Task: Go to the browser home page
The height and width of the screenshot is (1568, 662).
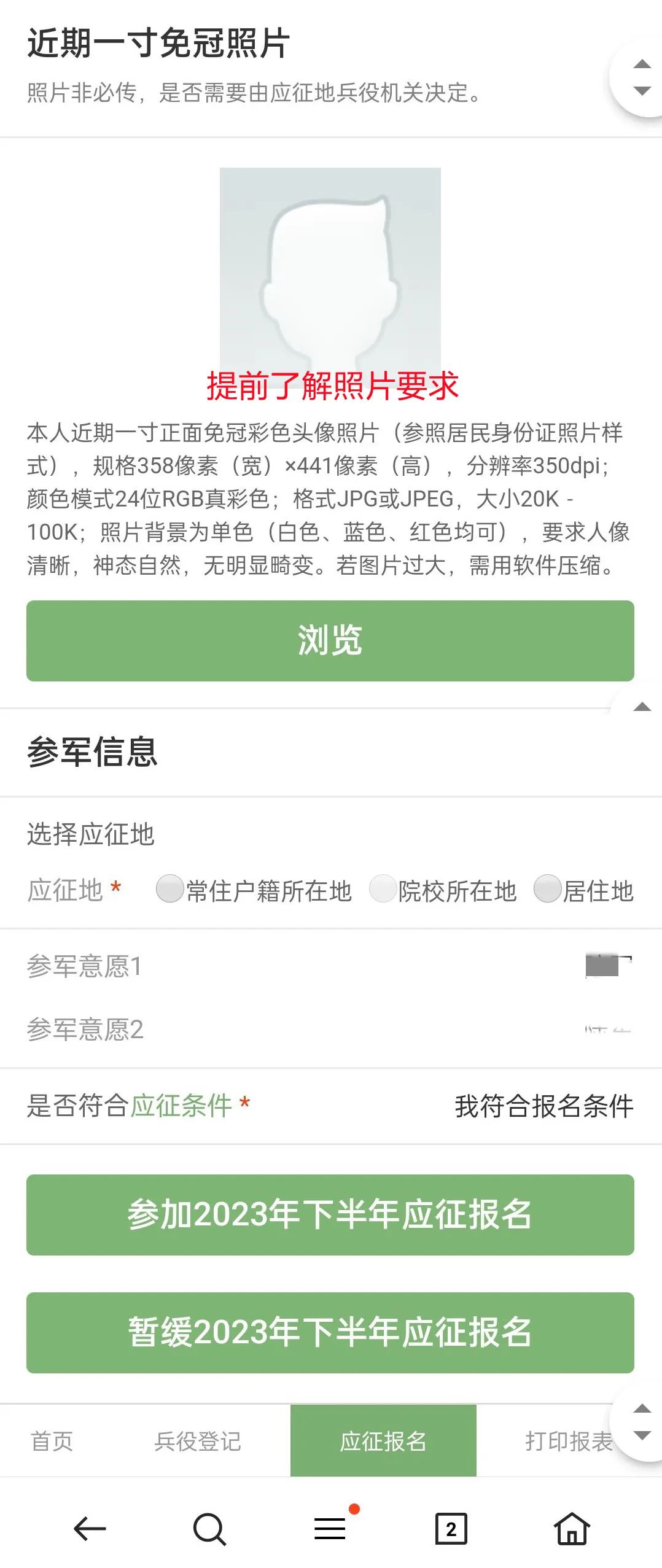Action: tap(572, 1529)
